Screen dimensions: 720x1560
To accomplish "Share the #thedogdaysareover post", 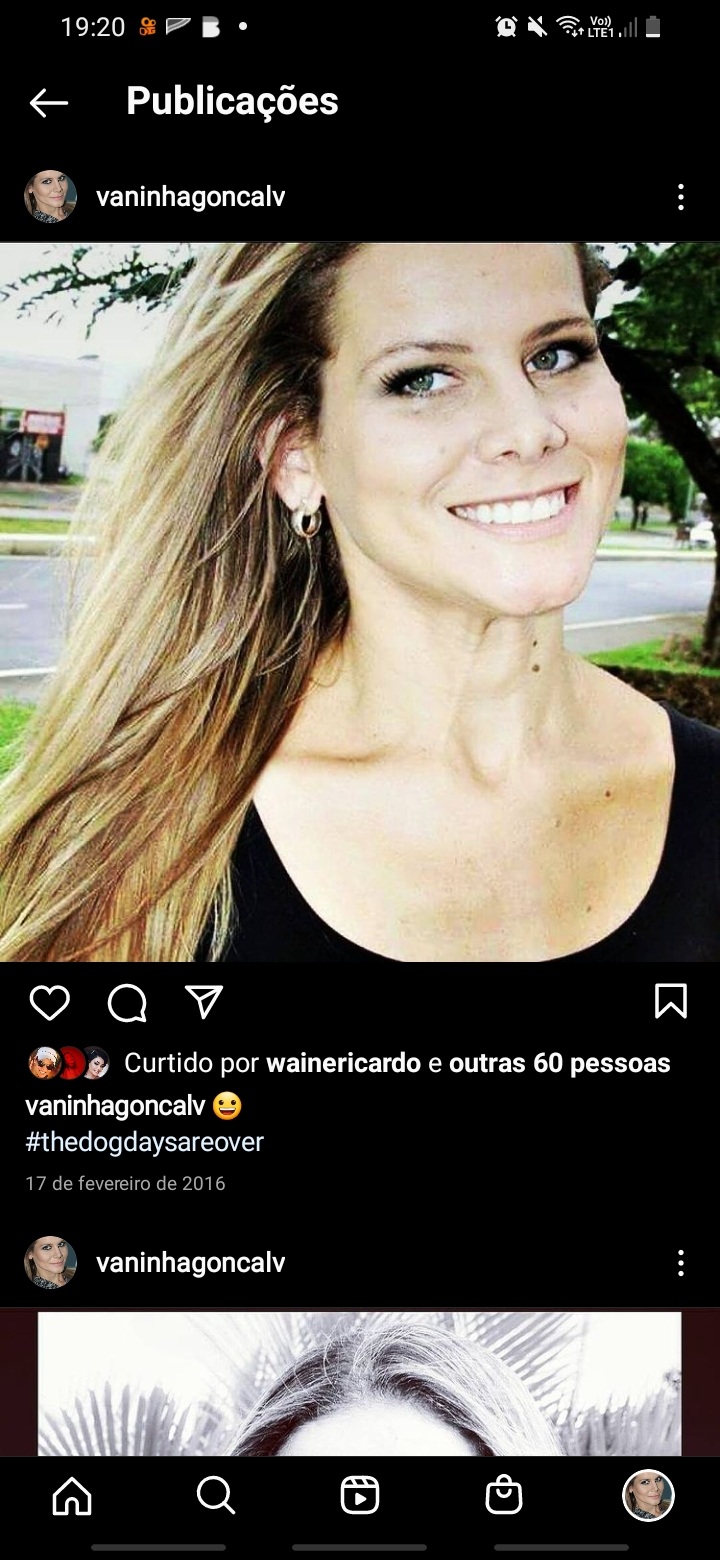I will pos(204,1002).
